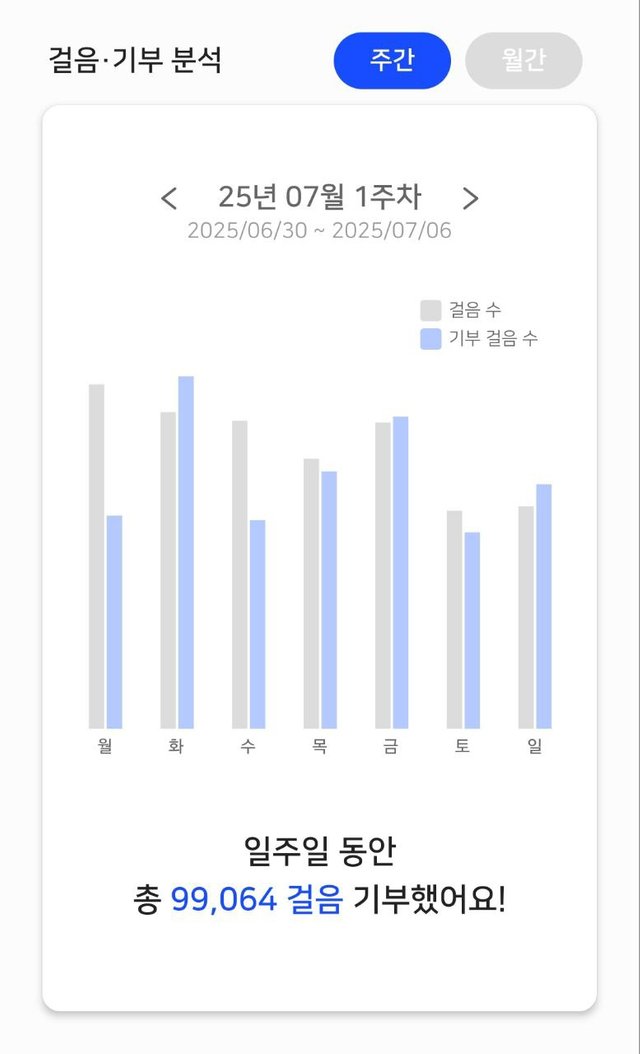
Task: Switch to the 월간 monthly view
Action: click(524, 60)
